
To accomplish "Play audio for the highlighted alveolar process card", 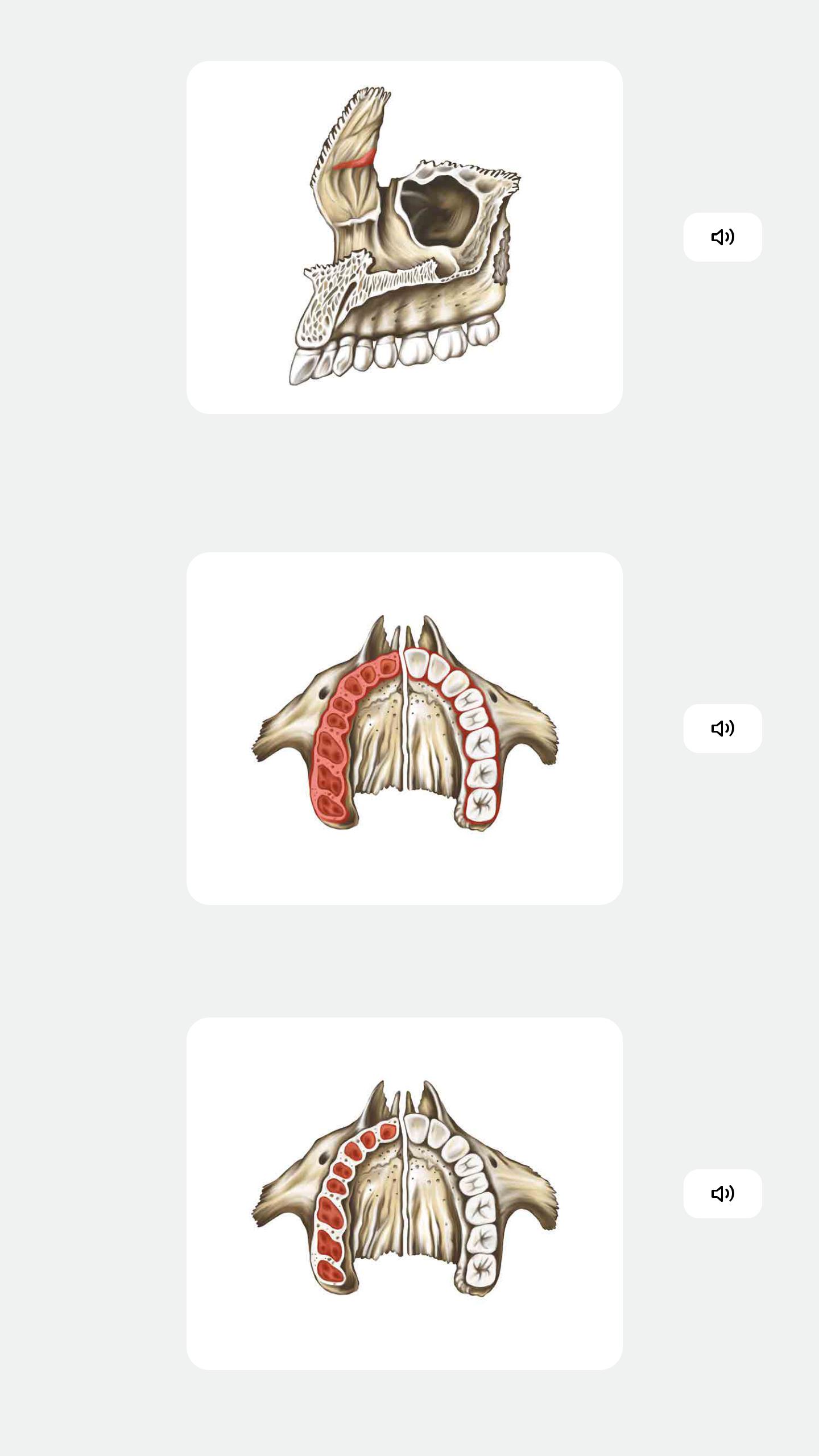I will pos(722,729).
